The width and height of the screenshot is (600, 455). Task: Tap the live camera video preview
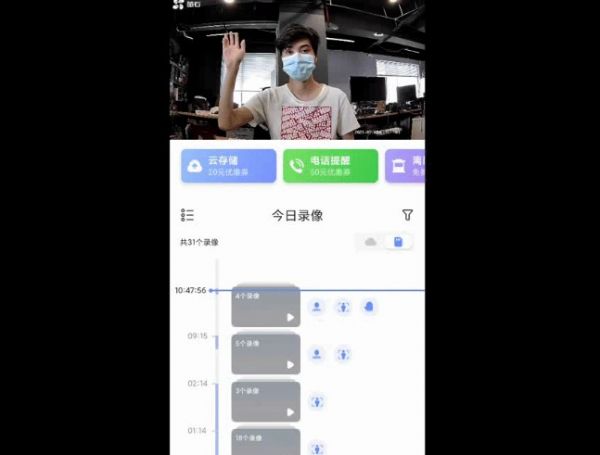point(297,70)
